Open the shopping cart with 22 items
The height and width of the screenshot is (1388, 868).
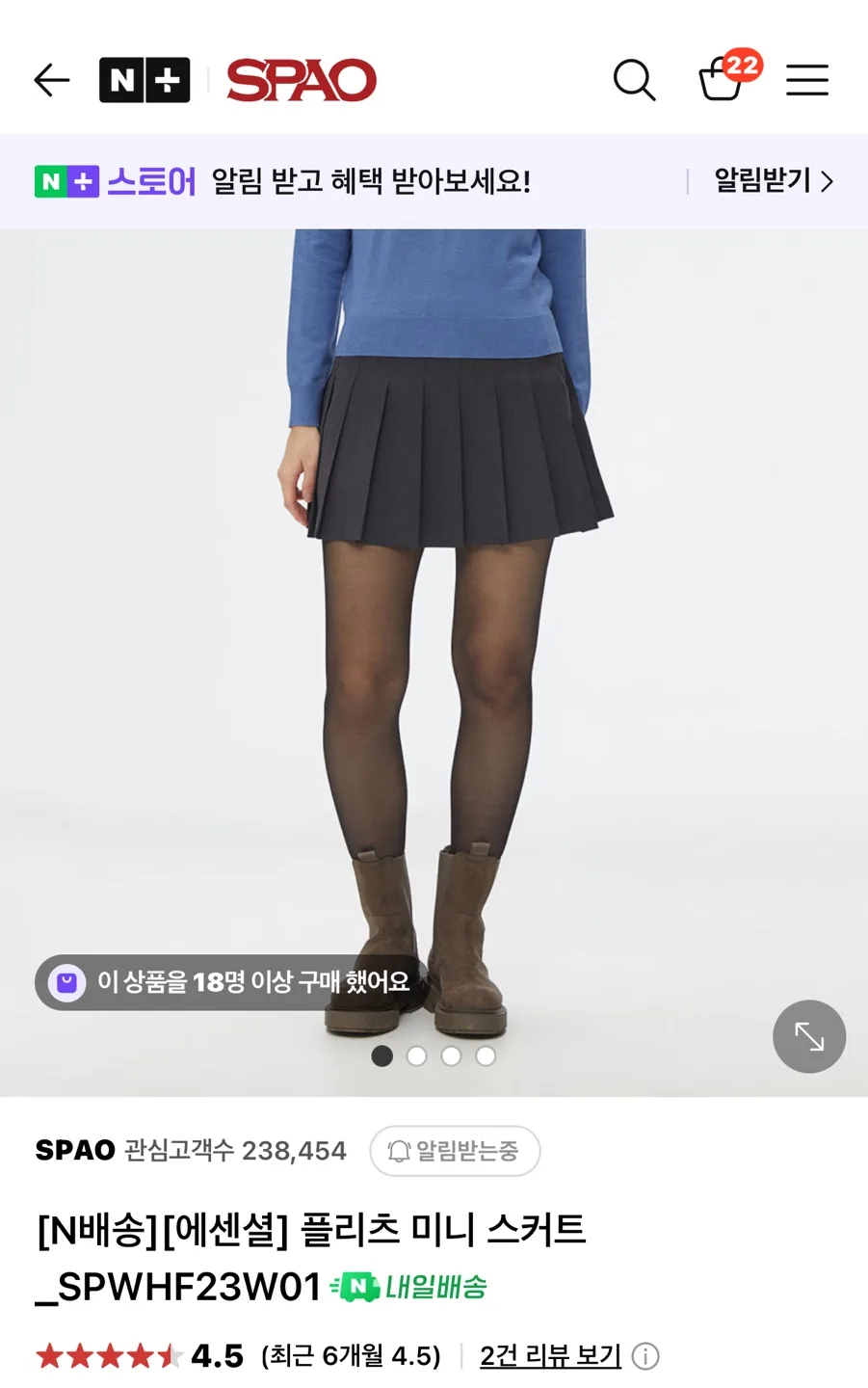pyautogui.click(x=724, y=78)
